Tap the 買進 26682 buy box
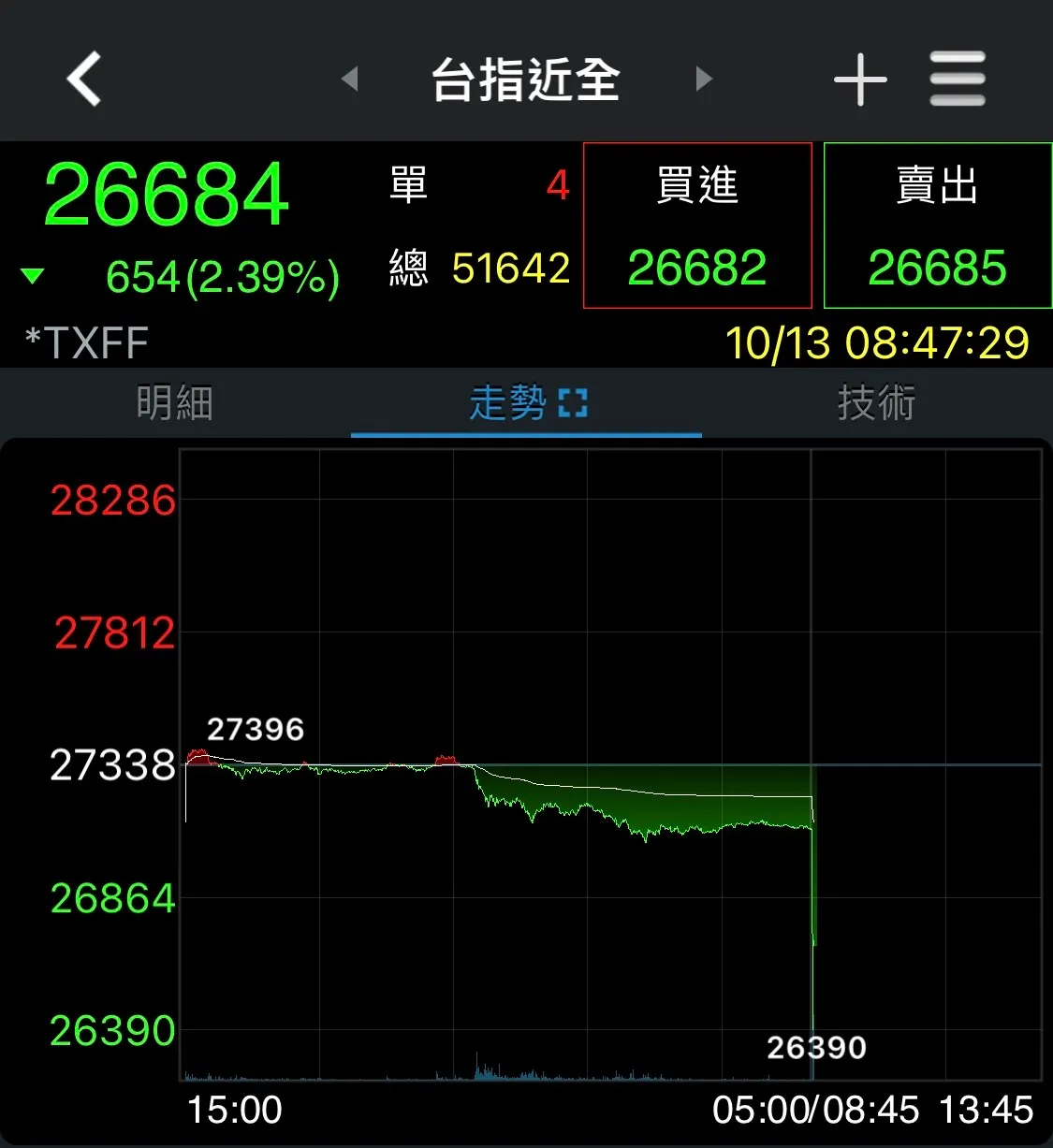Image resolution: width=1053 pixels, height=1148 pixels. (697, 225)
